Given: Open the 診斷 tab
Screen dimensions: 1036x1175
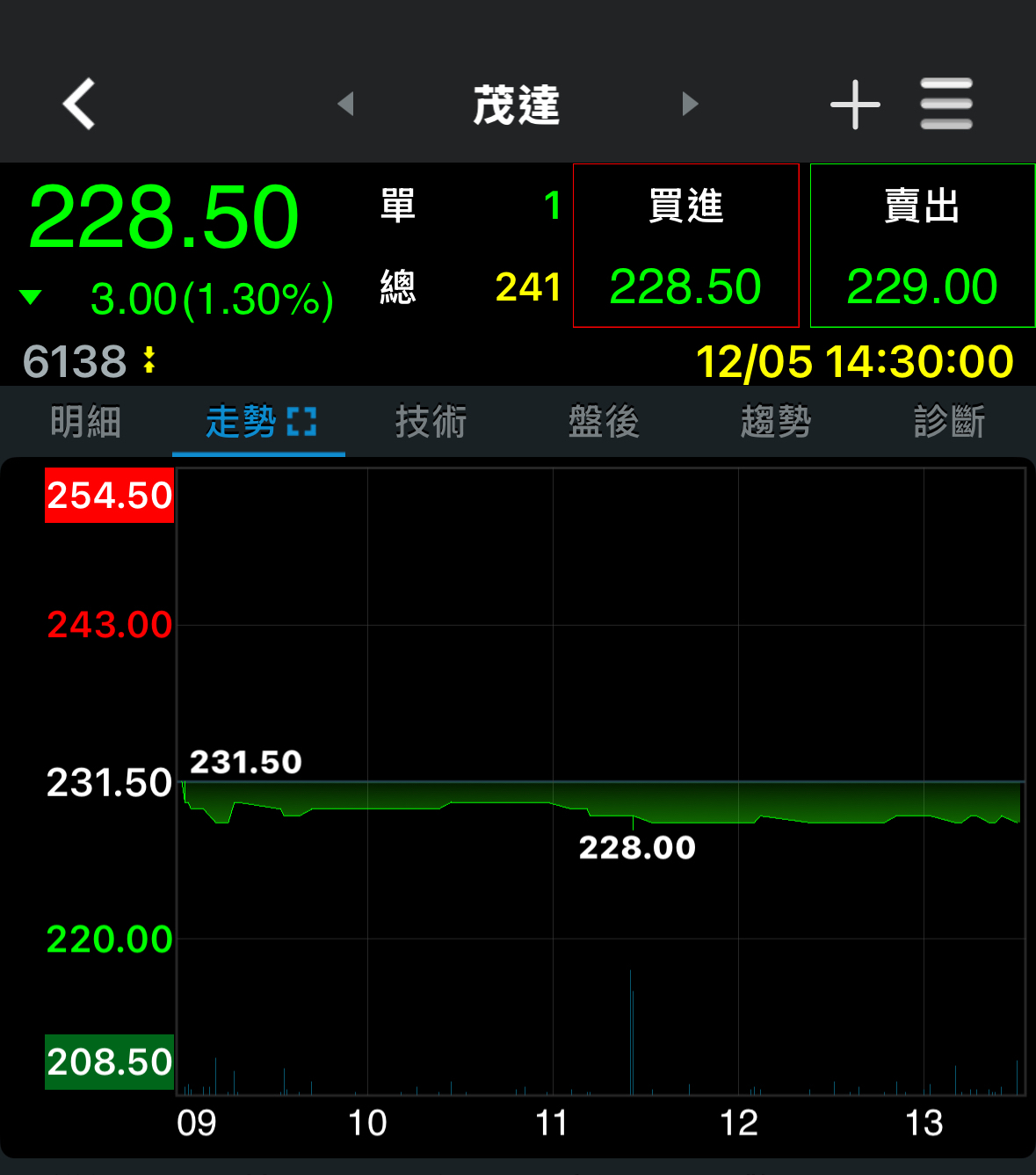Looking at the screenshot, I should (x=949, y=422).
